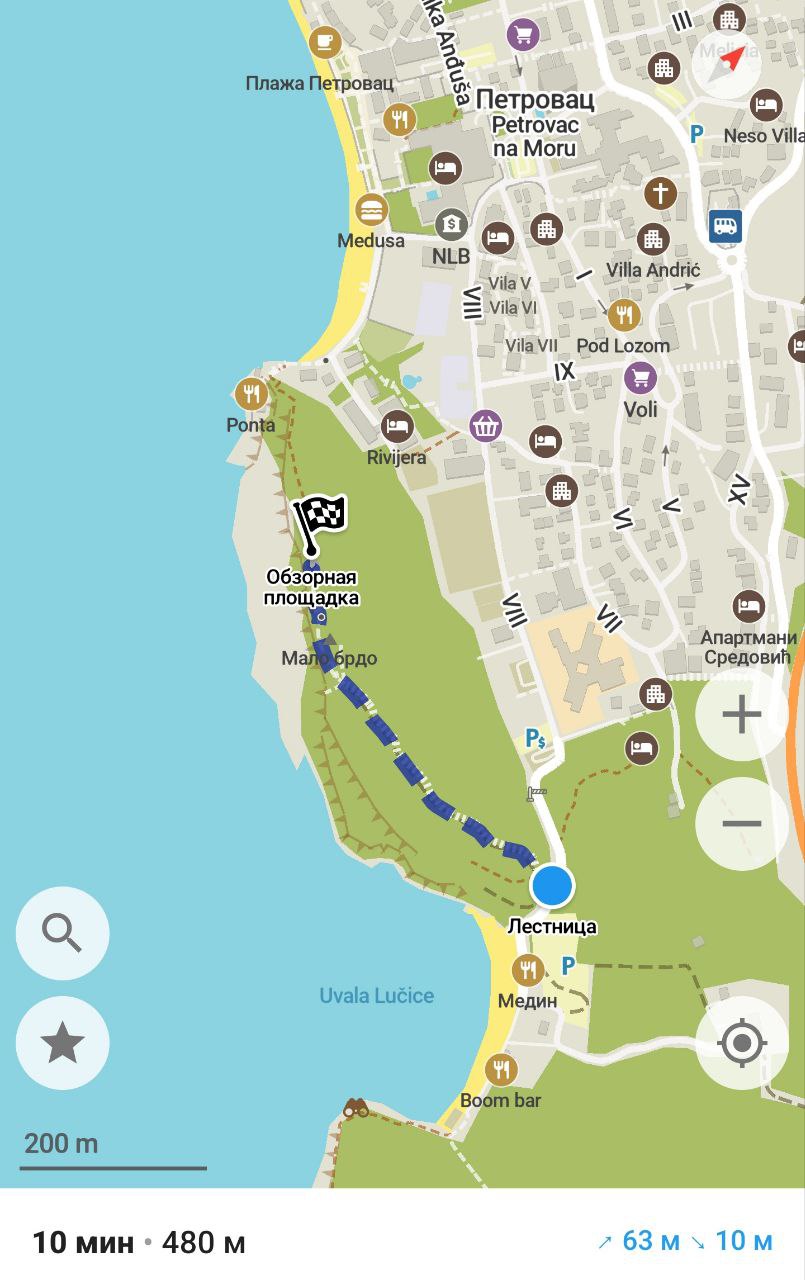Image resolution: width=805 pixels, height=1280 pixels.
Task: Select the Medusa fast food marker
Action: (x=372, y=210)
